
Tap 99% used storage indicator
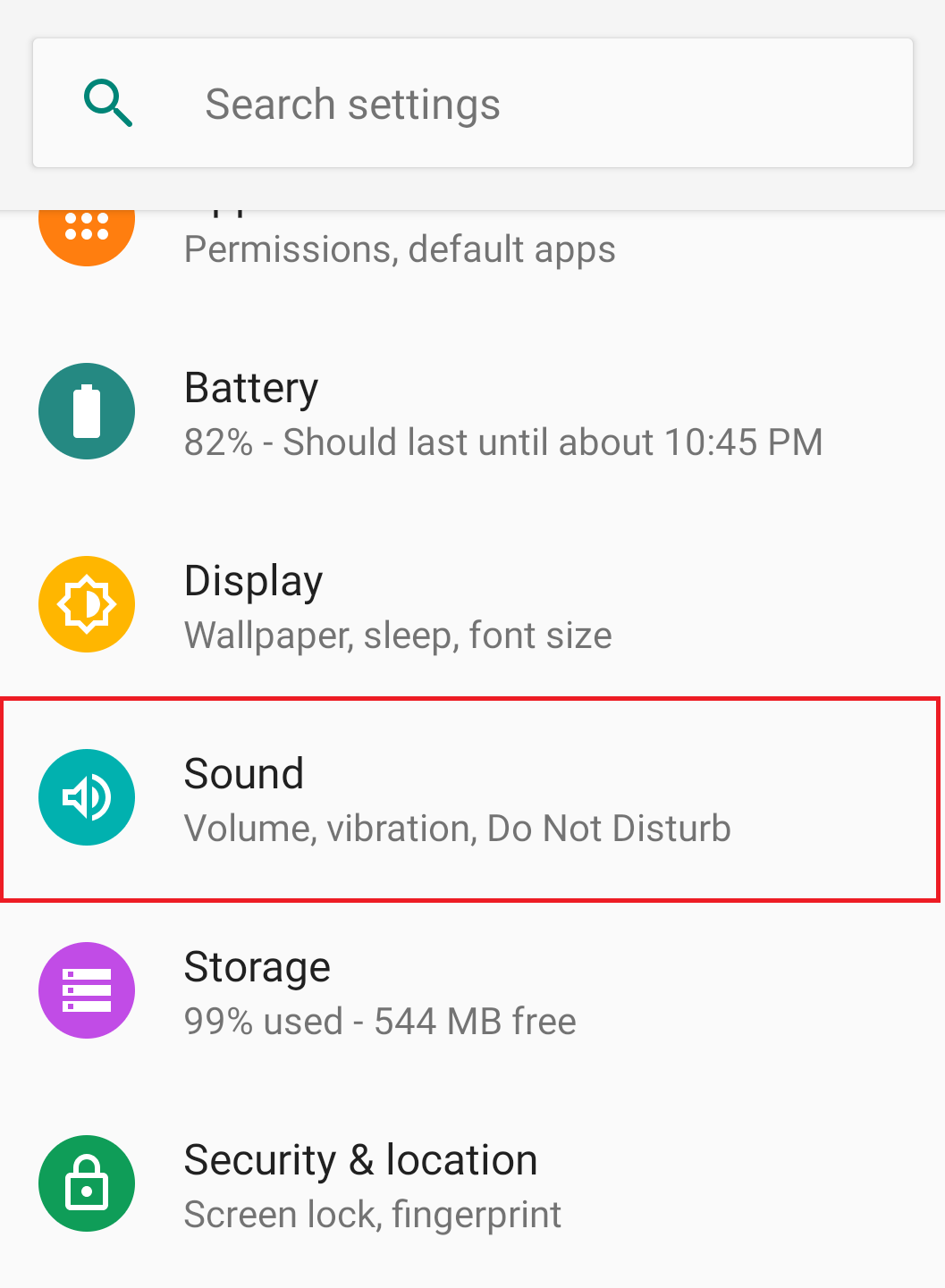pyautogui.click(x=379, y=1020)
